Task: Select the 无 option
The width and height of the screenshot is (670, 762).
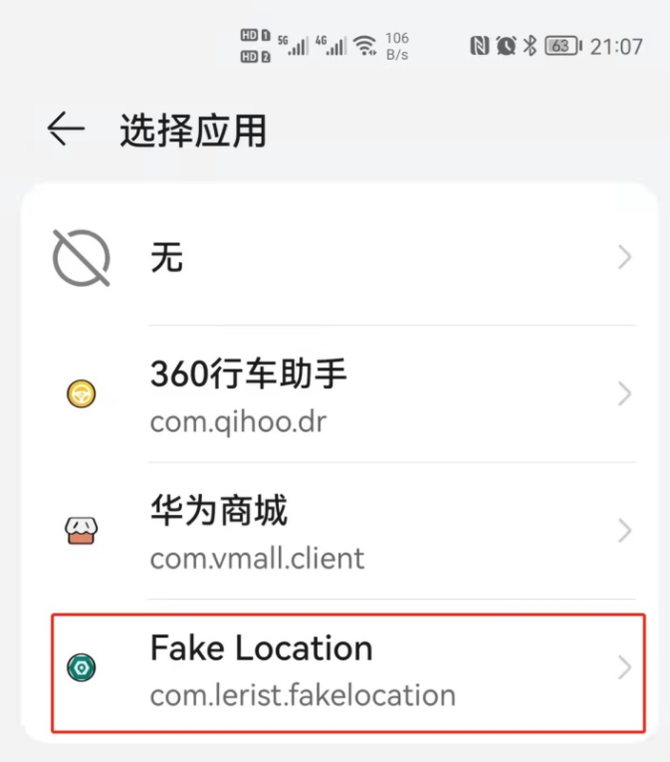Action: click(x=340, y=258)
